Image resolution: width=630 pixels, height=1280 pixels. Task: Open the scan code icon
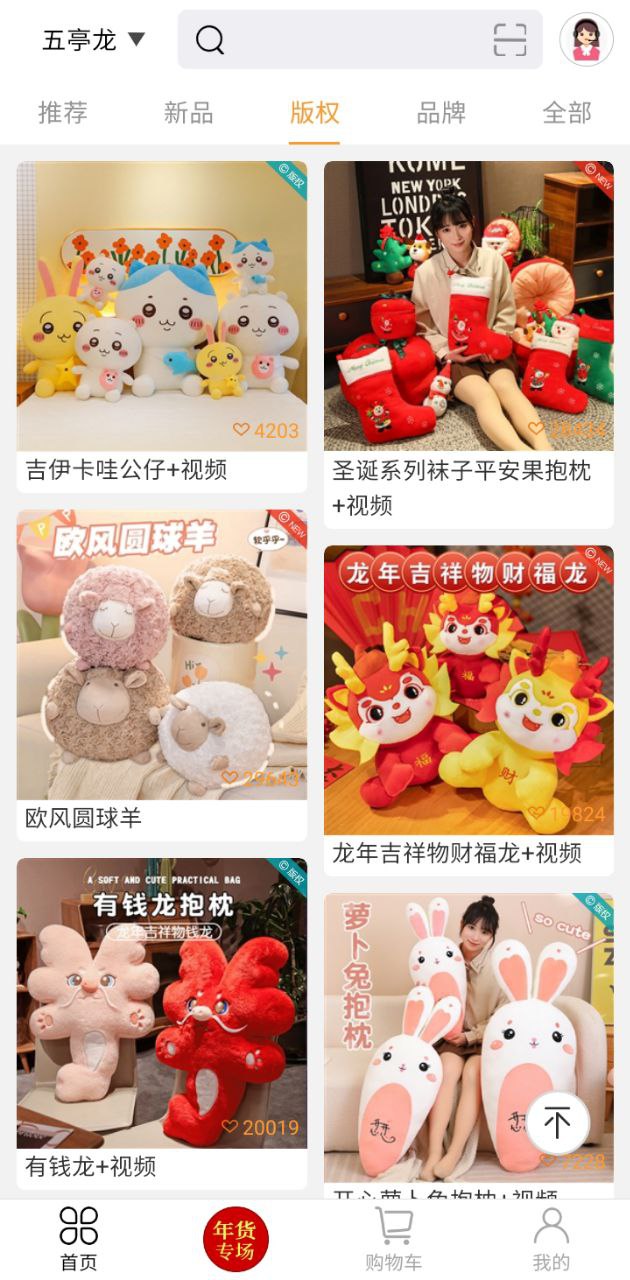click(x=510, y=40)
